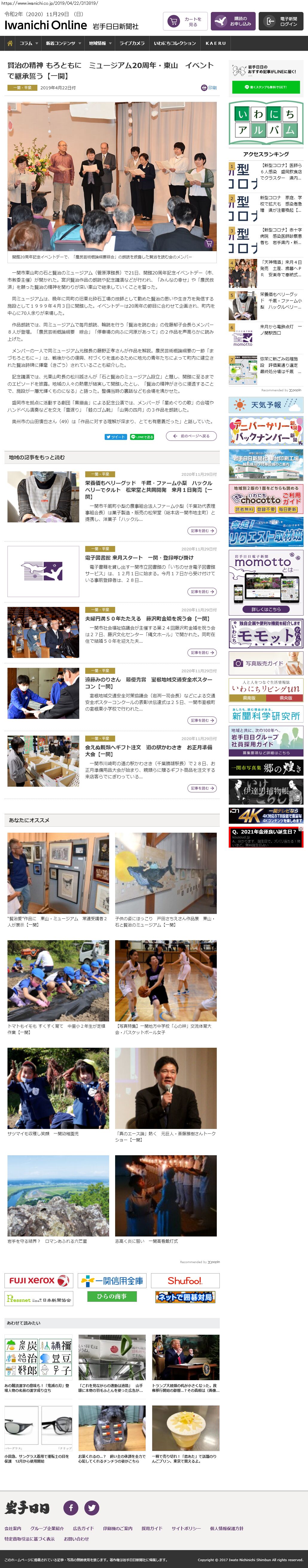Visit the Twitter page icon in footer
The image size is (308, 1568).
[x=92, y=1507]
